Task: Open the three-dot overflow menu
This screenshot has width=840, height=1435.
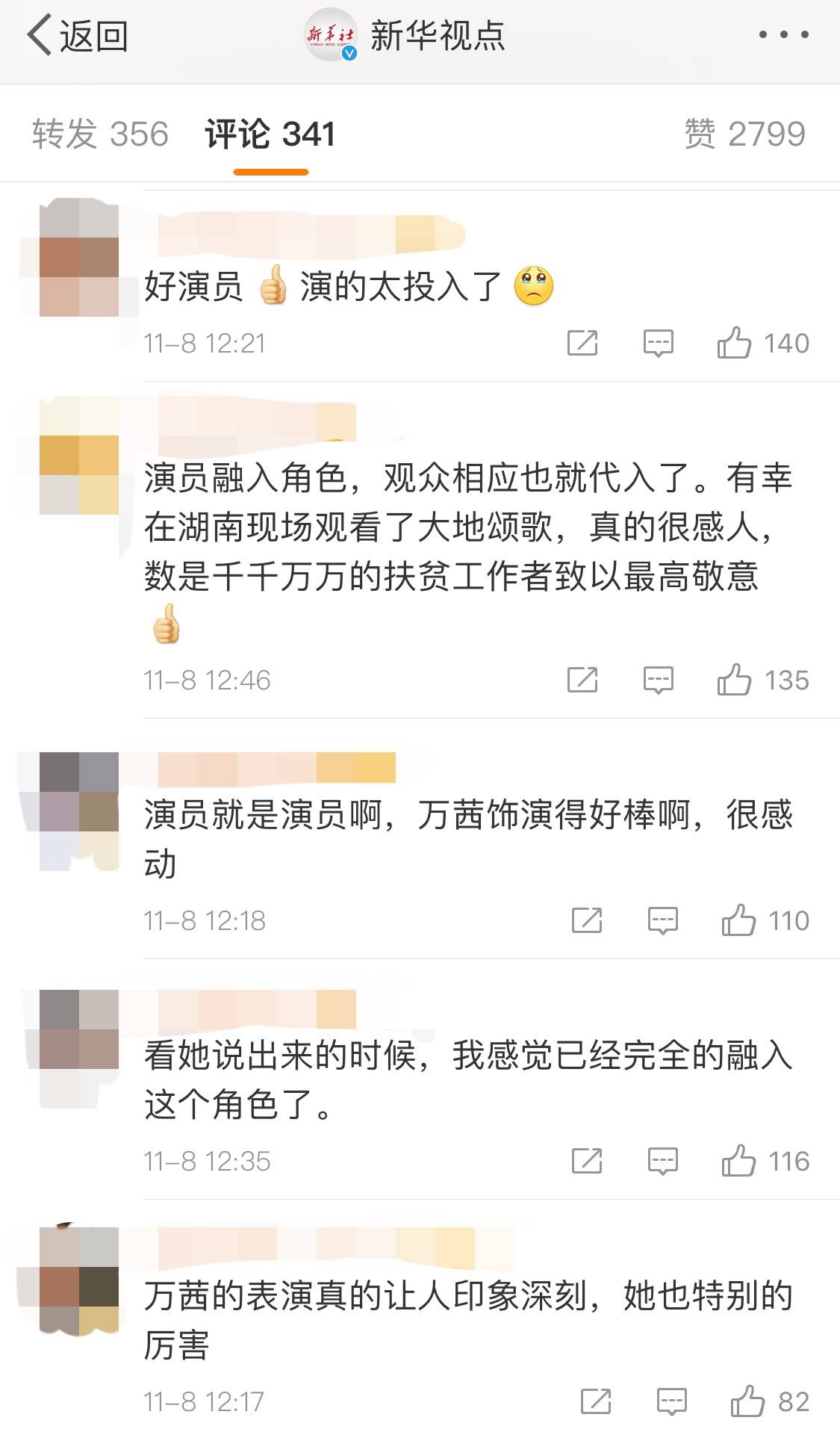Action: [783, 34]
